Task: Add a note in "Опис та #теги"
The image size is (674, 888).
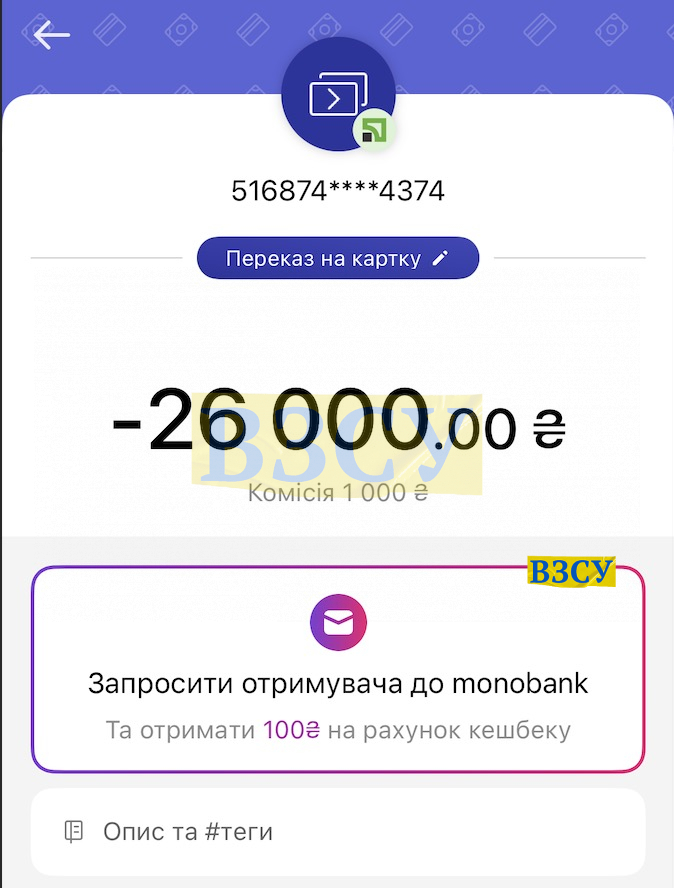Action: [338, 832]
